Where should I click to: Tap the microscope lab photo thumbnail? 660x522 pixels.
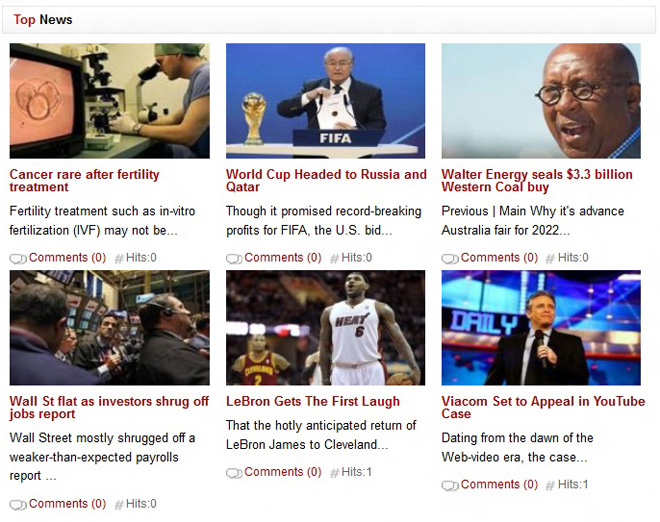(109, 100)
